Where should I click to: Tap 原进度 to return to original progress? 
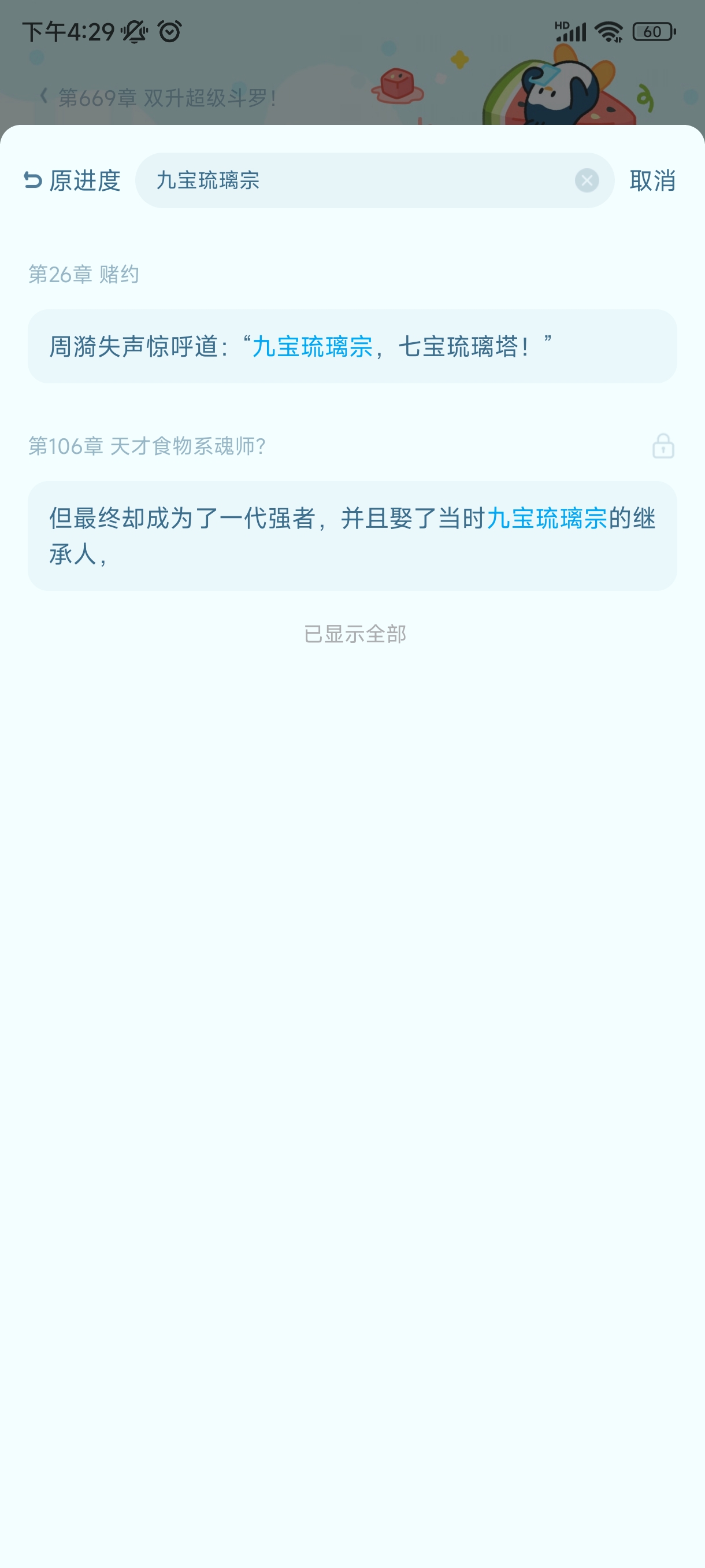(72, 181)
